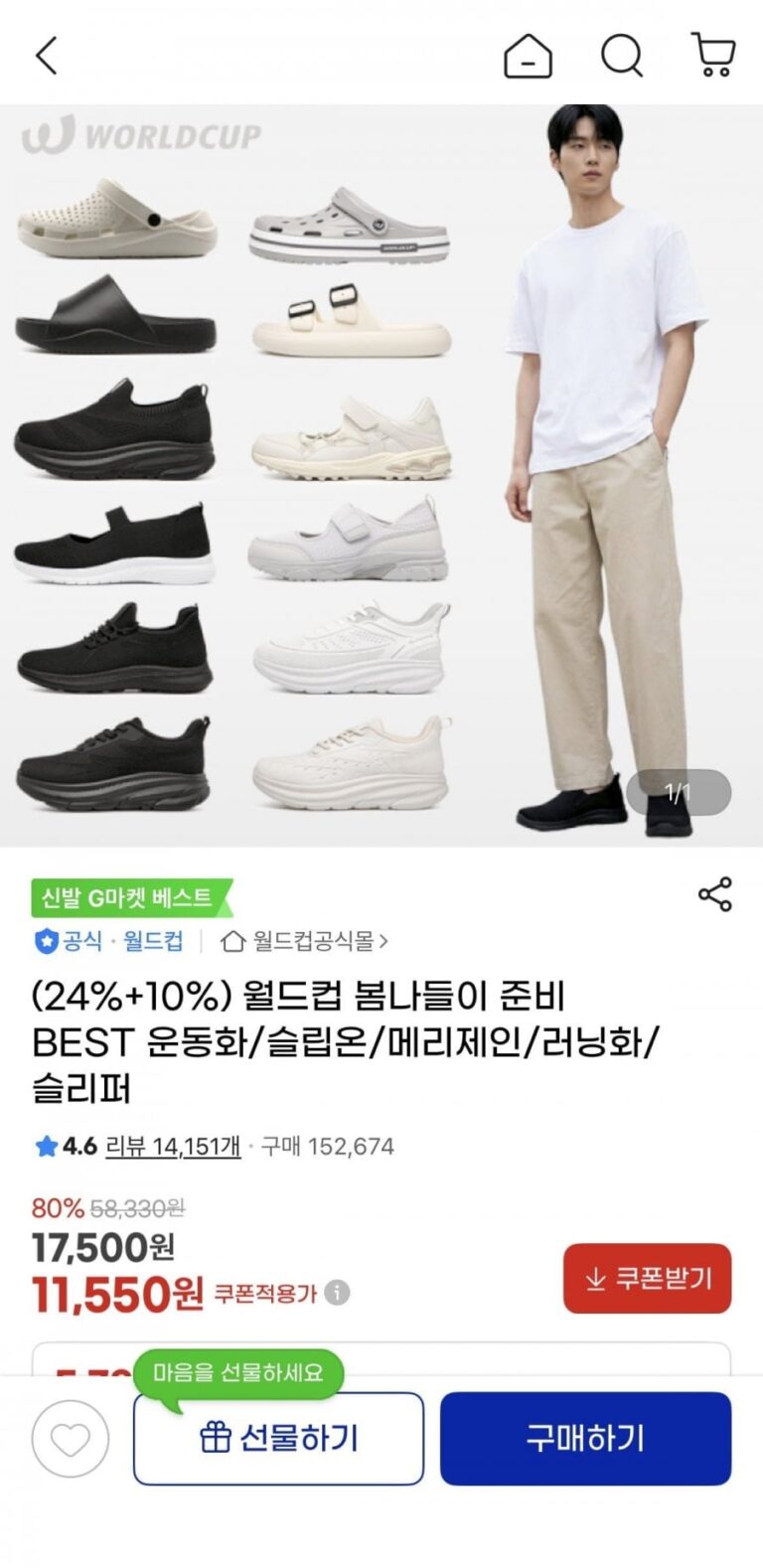The height and width of the screenshot is (1568, 763).
Task: Tap 선물하기 to gift this item
Action: (278, 1438)
